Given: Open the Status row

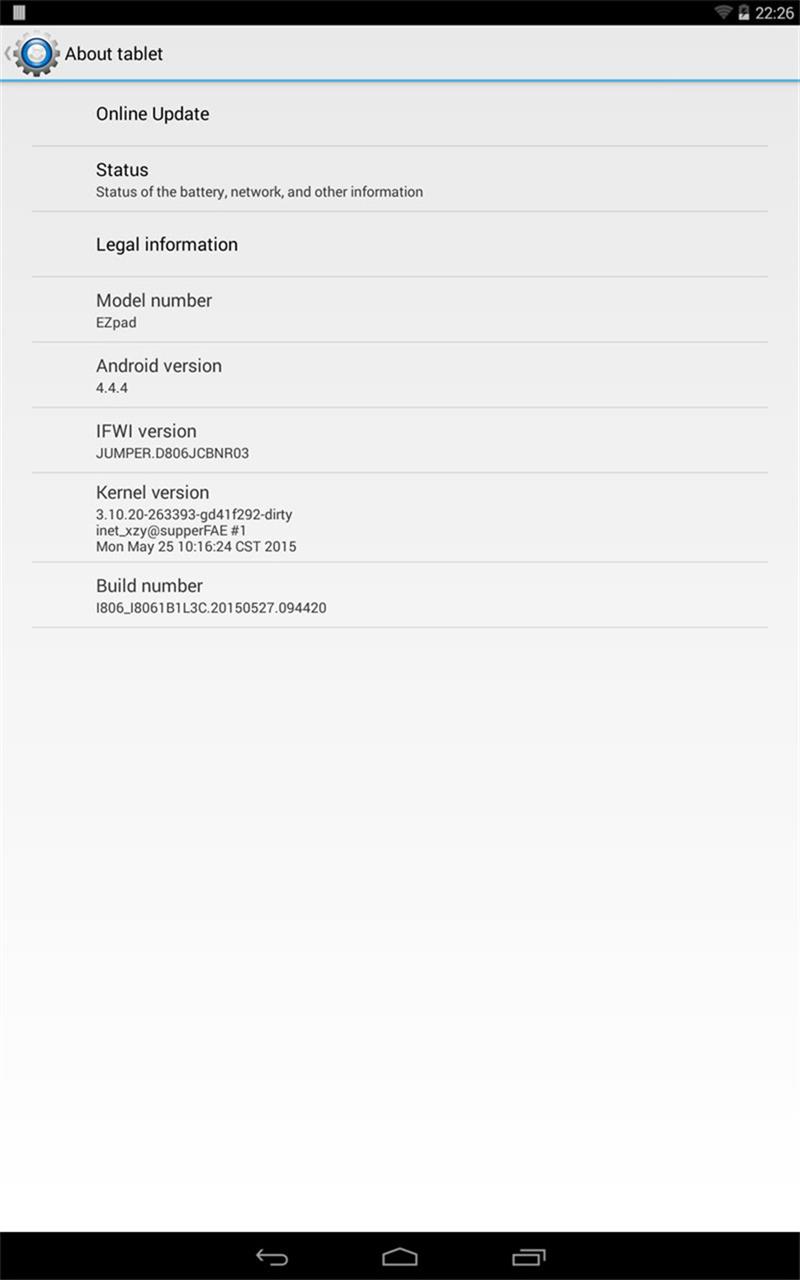Looking at the screenshot, I should tap(400, 179).
